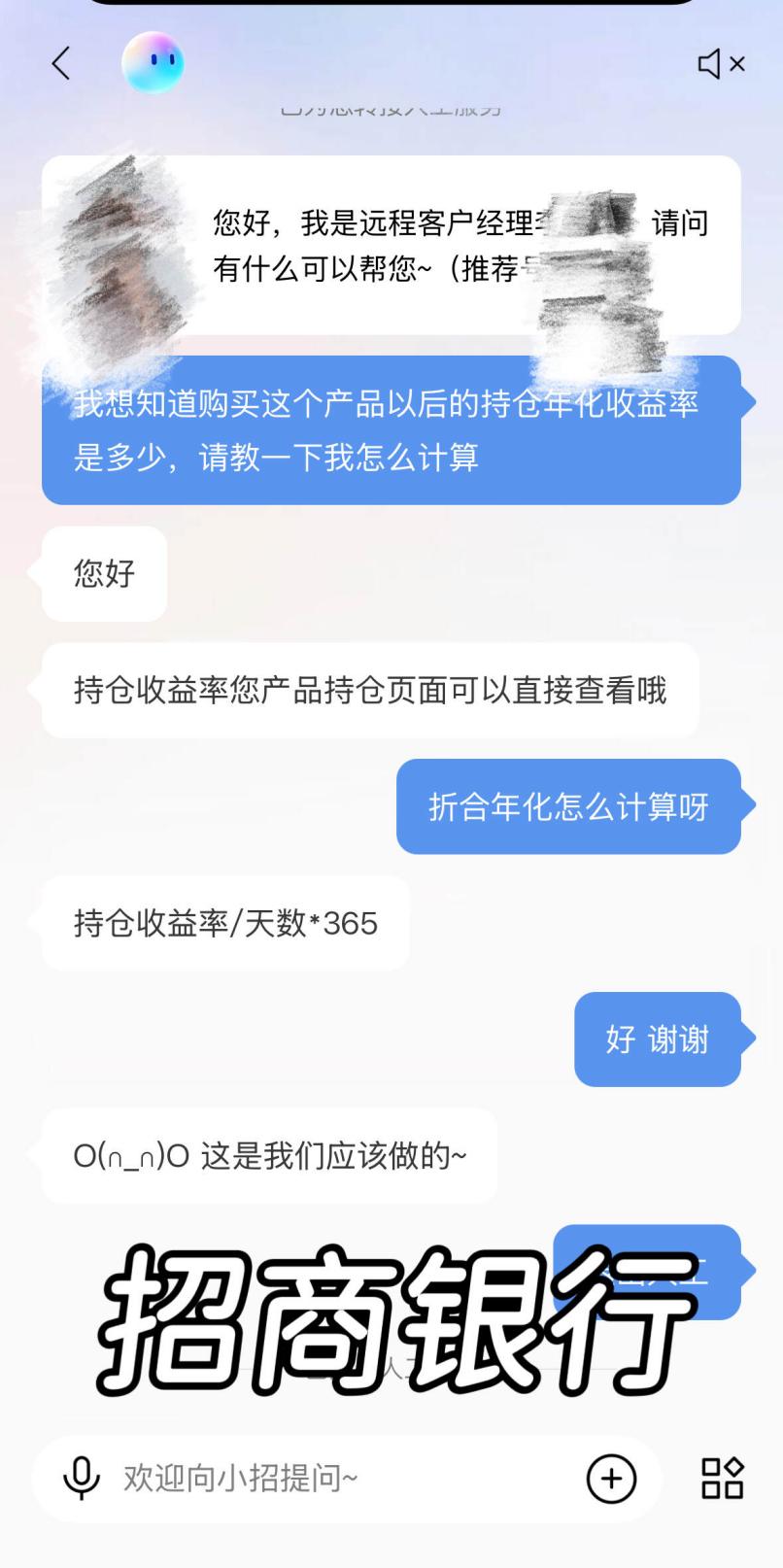
Task: Collapse the chat with back chevron
Action: [x=60, y=62]
